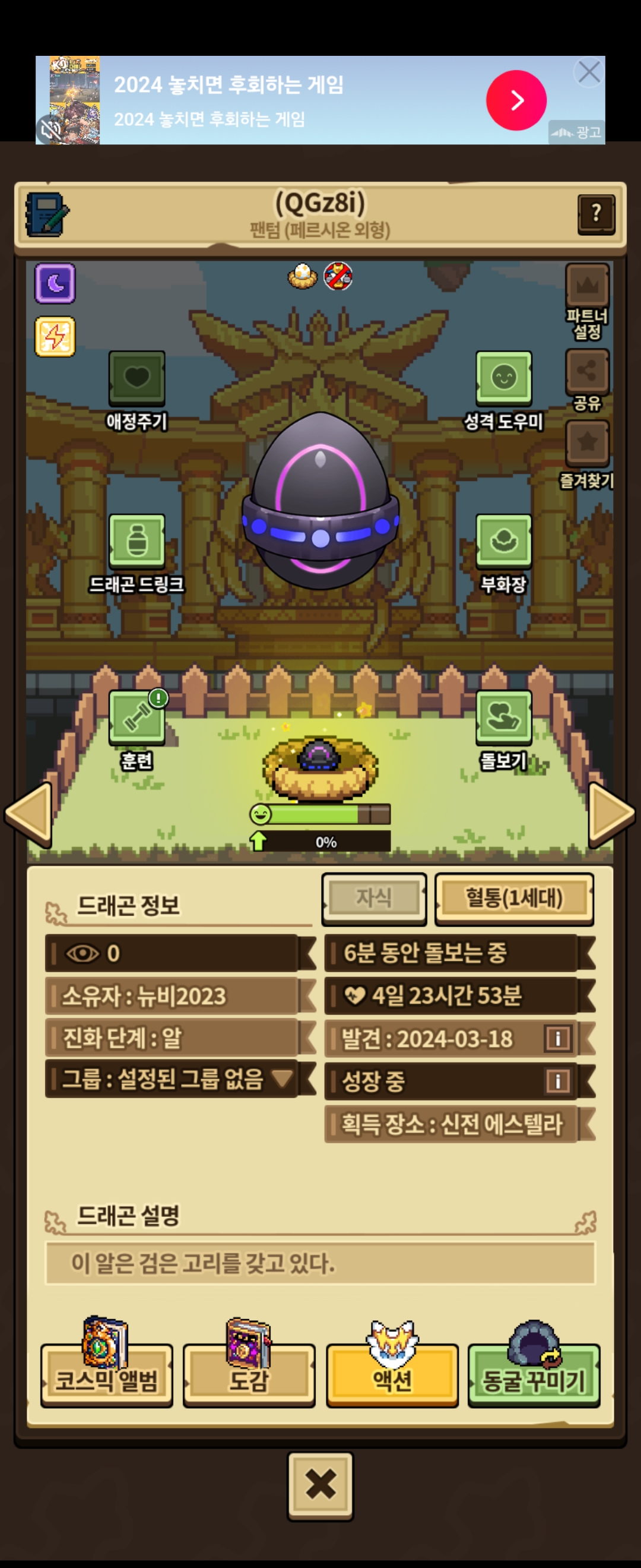Image resolution: width=641 pixels, height=1568 pixels.
Task: Go to the previous dragon
Action: point(28,814)
